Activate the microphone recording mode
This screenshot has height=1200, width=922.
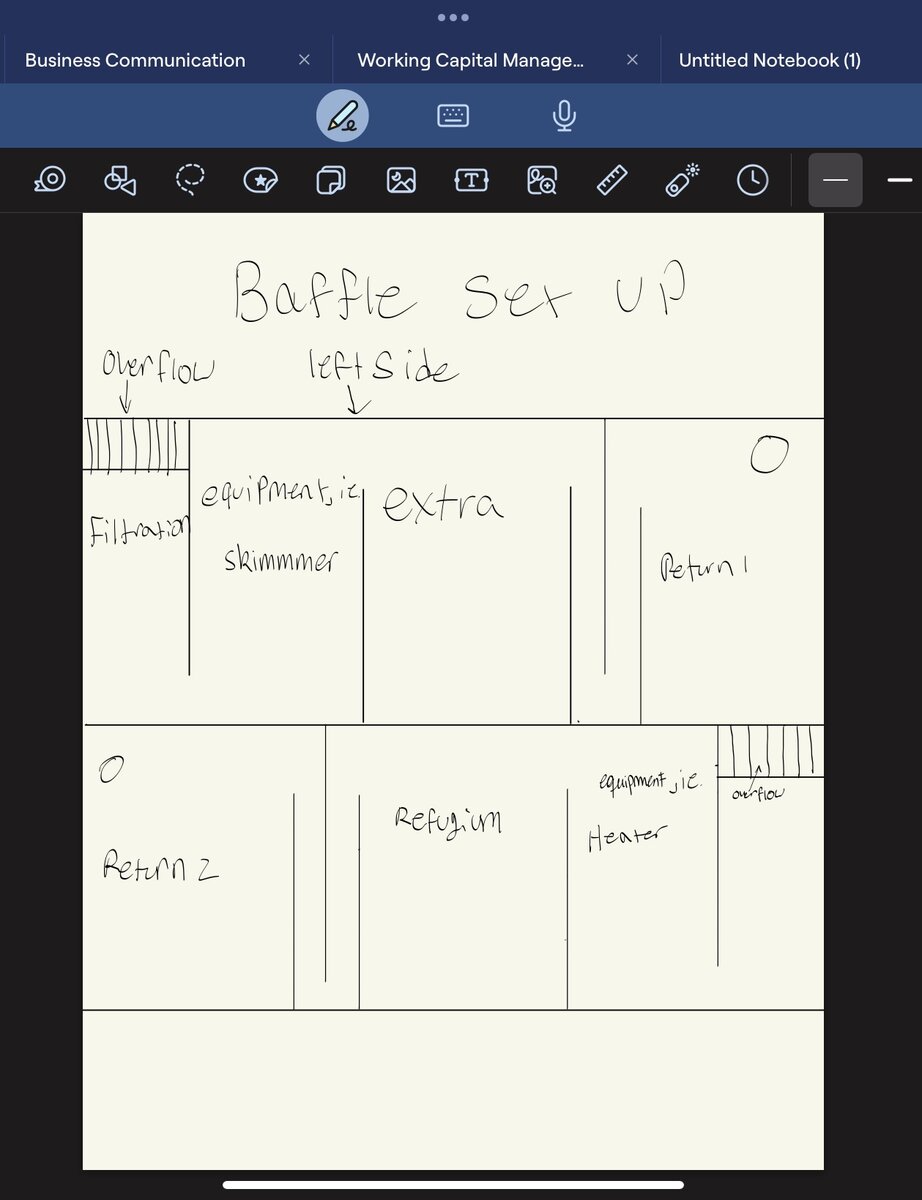(x=564, y=116)
